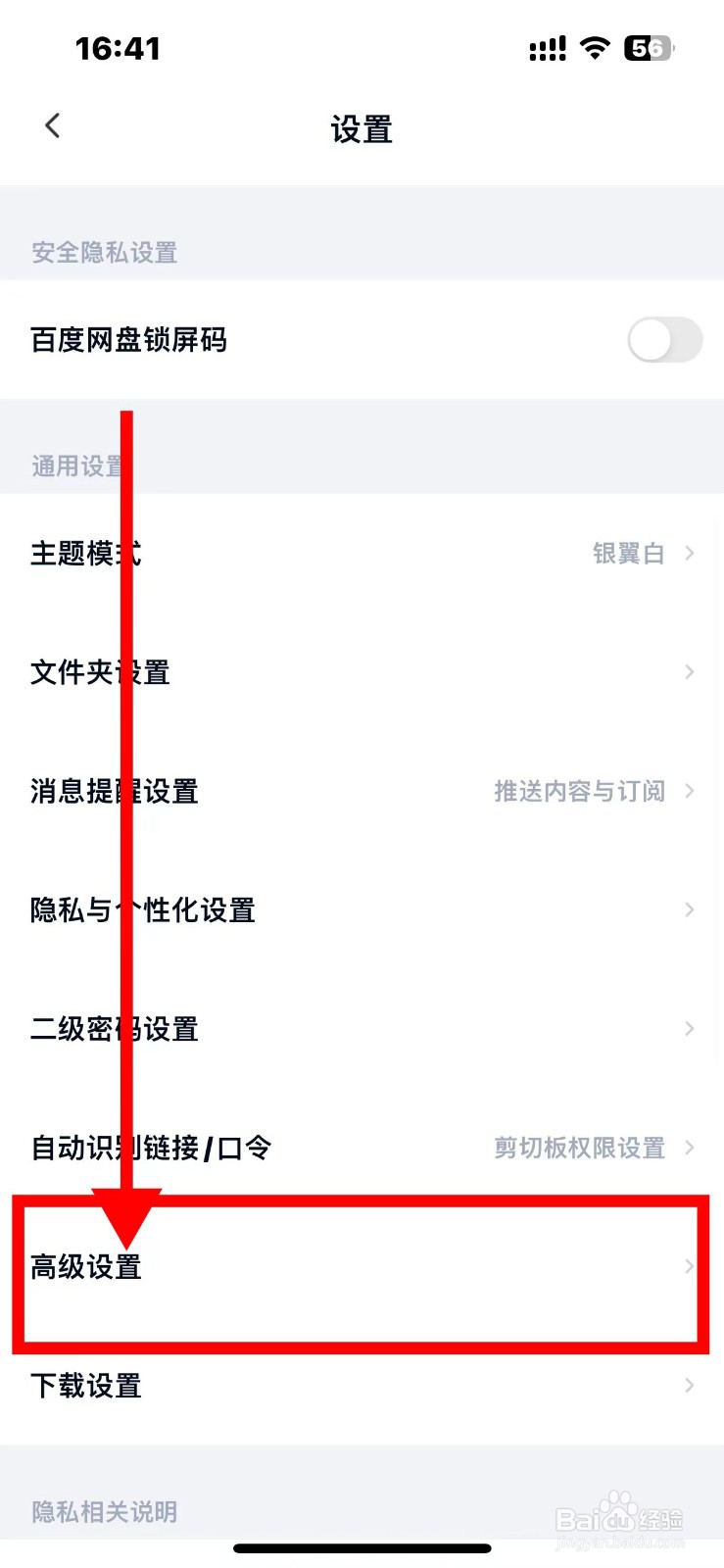Select 推送内容与订阅 on the notification row
The height and width of the screenshot is (1568, 724).
pyautogui.click(x=579, y=791)
